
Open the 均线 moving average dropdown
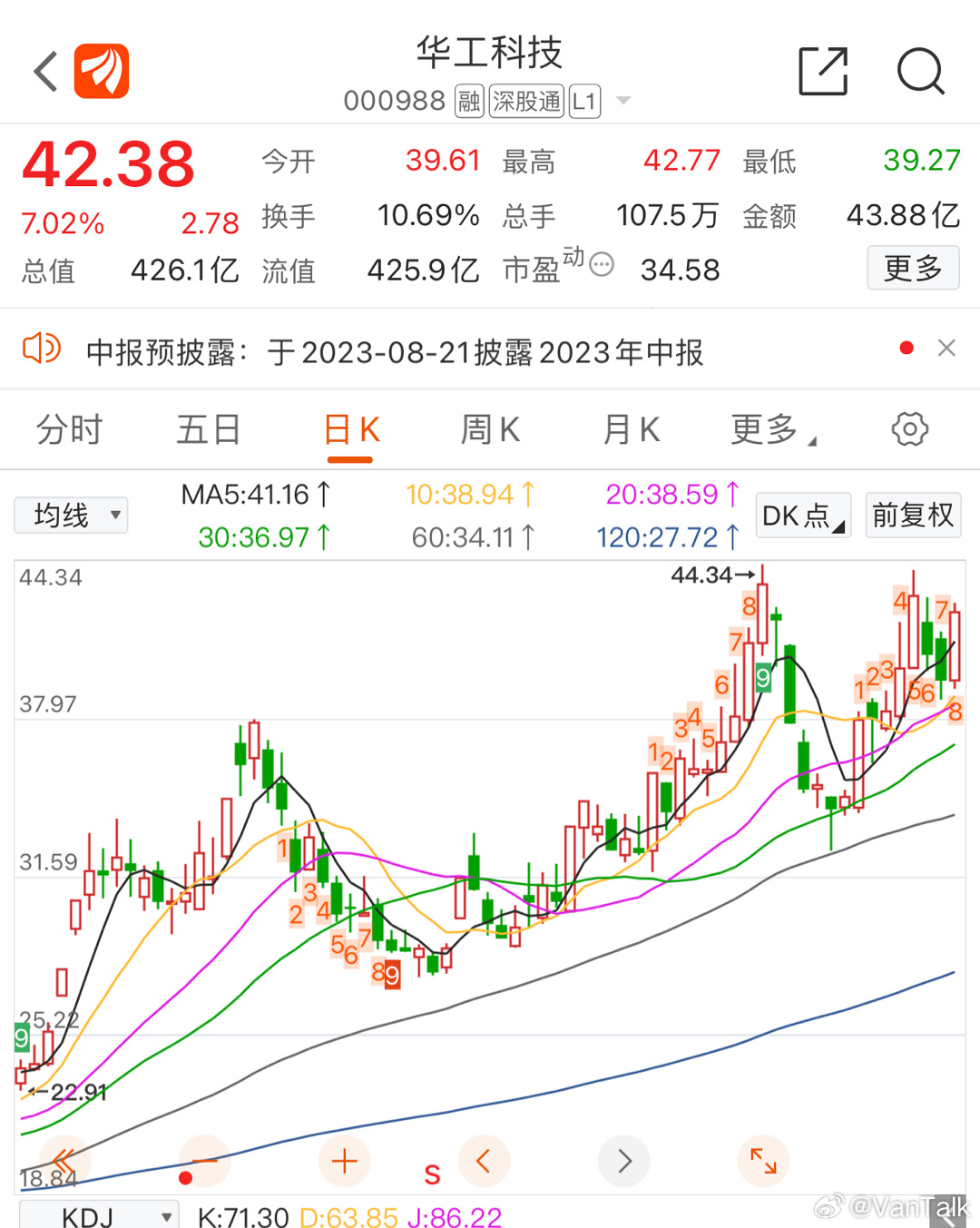[71, 516]
